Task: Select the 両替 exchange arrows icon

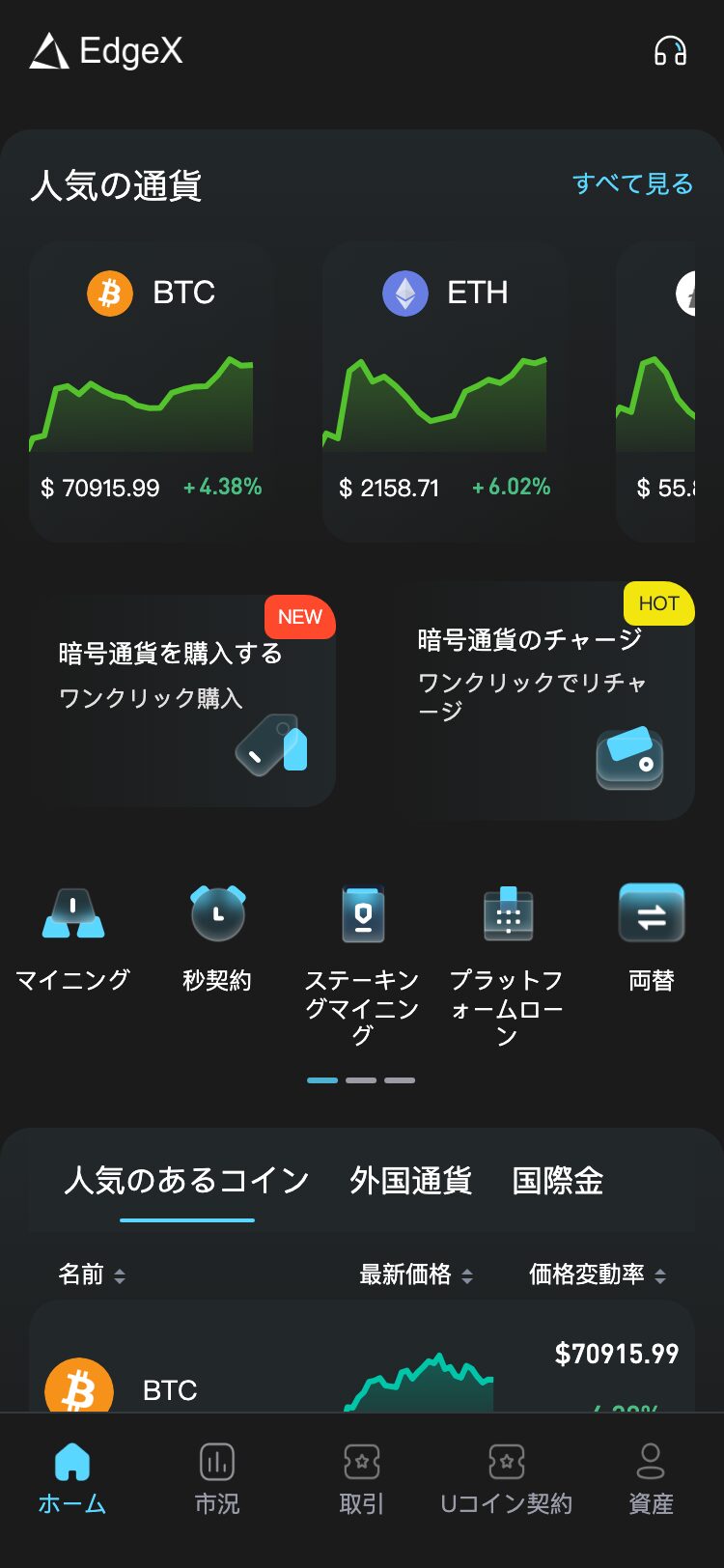Action: coord(652,912)
